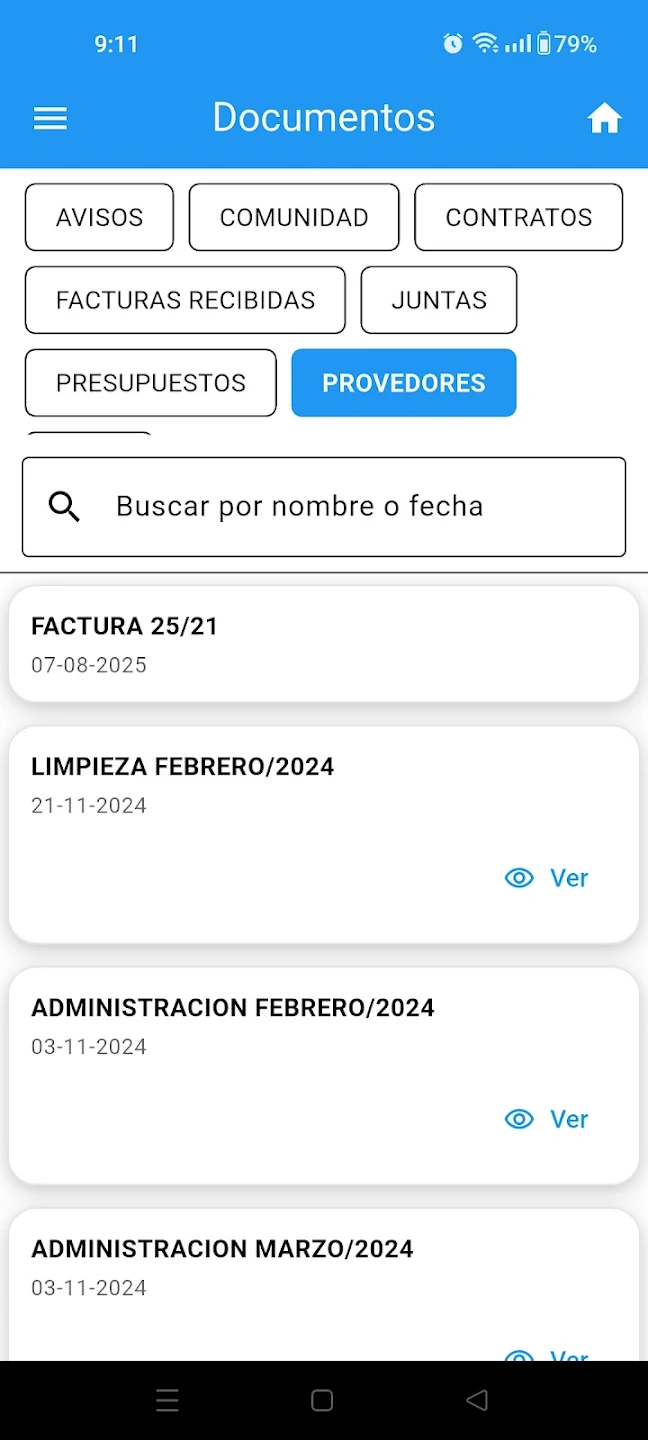The image size is (648, 1440).
Task: Choose the Juntas filter chip
Action: (x=439, y=300)
